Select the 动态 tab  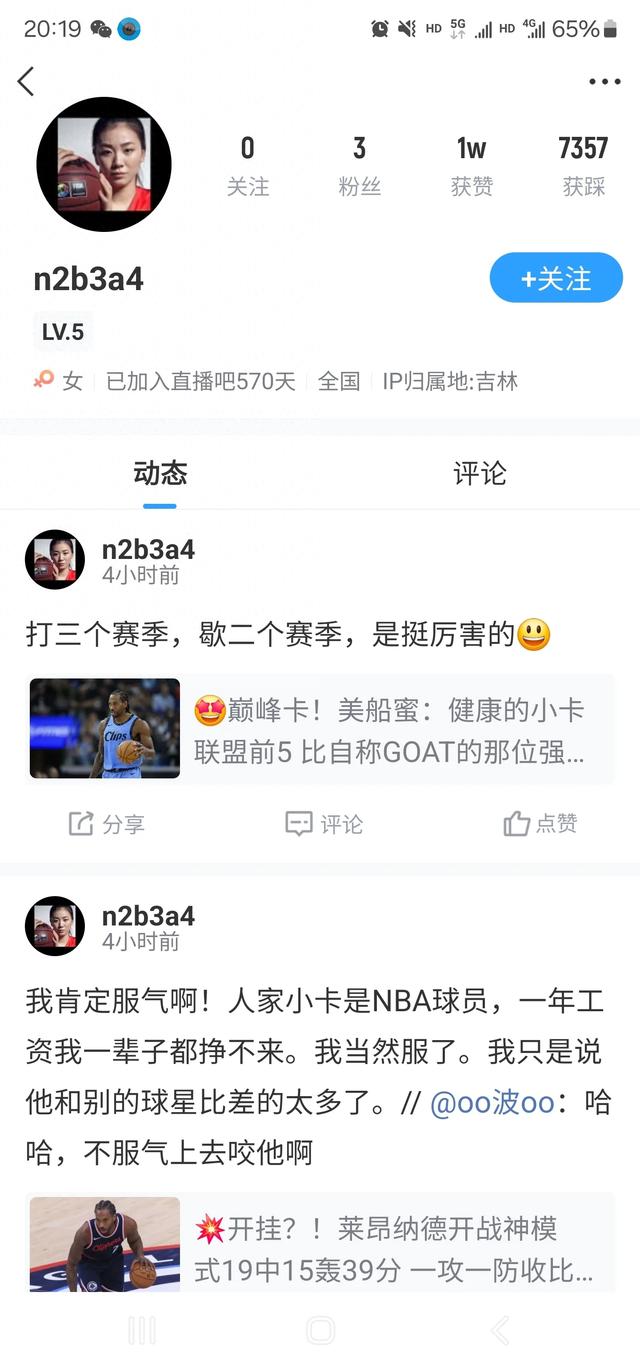[x=160, y=473]
